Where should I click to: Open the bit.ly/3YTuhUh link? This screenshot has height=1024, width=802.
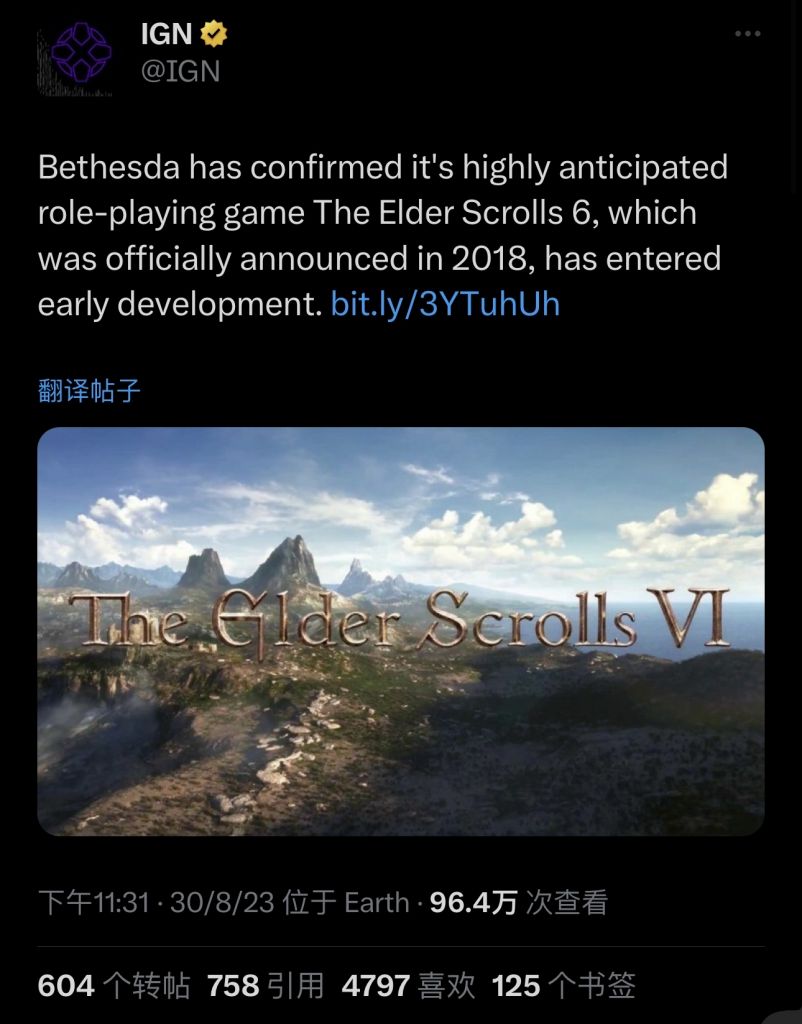coord(445,304)
